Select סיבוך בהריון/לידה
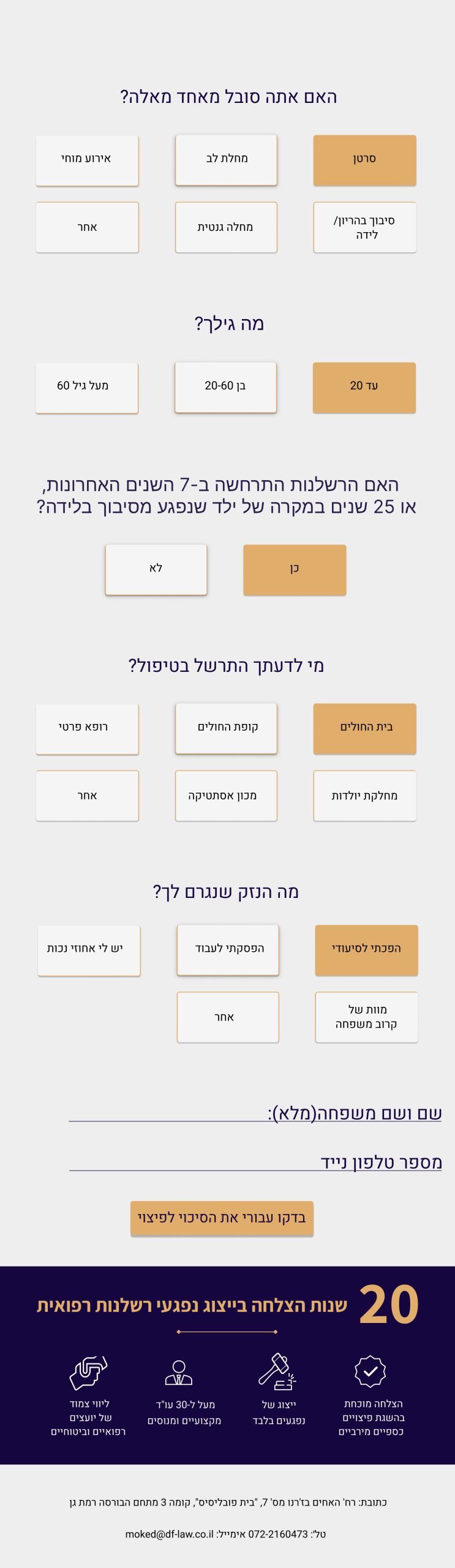This screenshot has width=455, height=1568. click(364, 227)
